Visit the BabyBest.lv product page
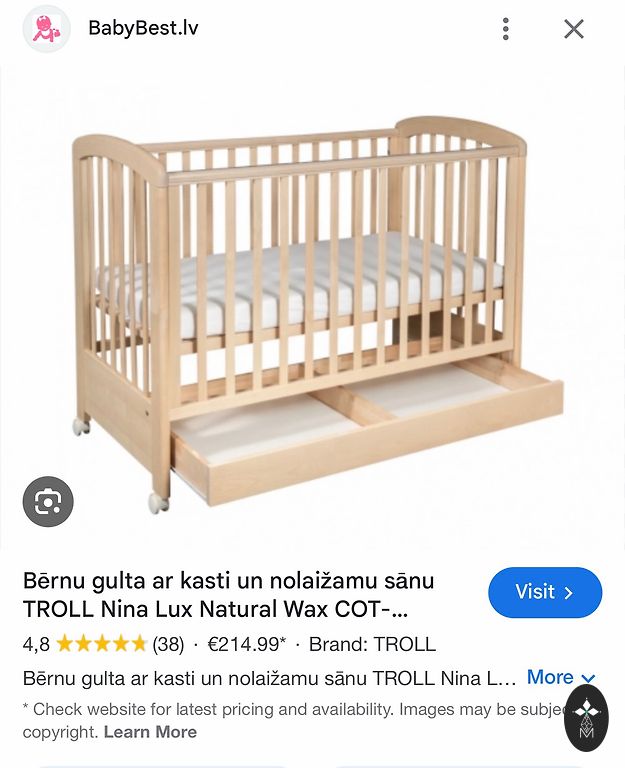Screen dimensions: 625x768 544,592
